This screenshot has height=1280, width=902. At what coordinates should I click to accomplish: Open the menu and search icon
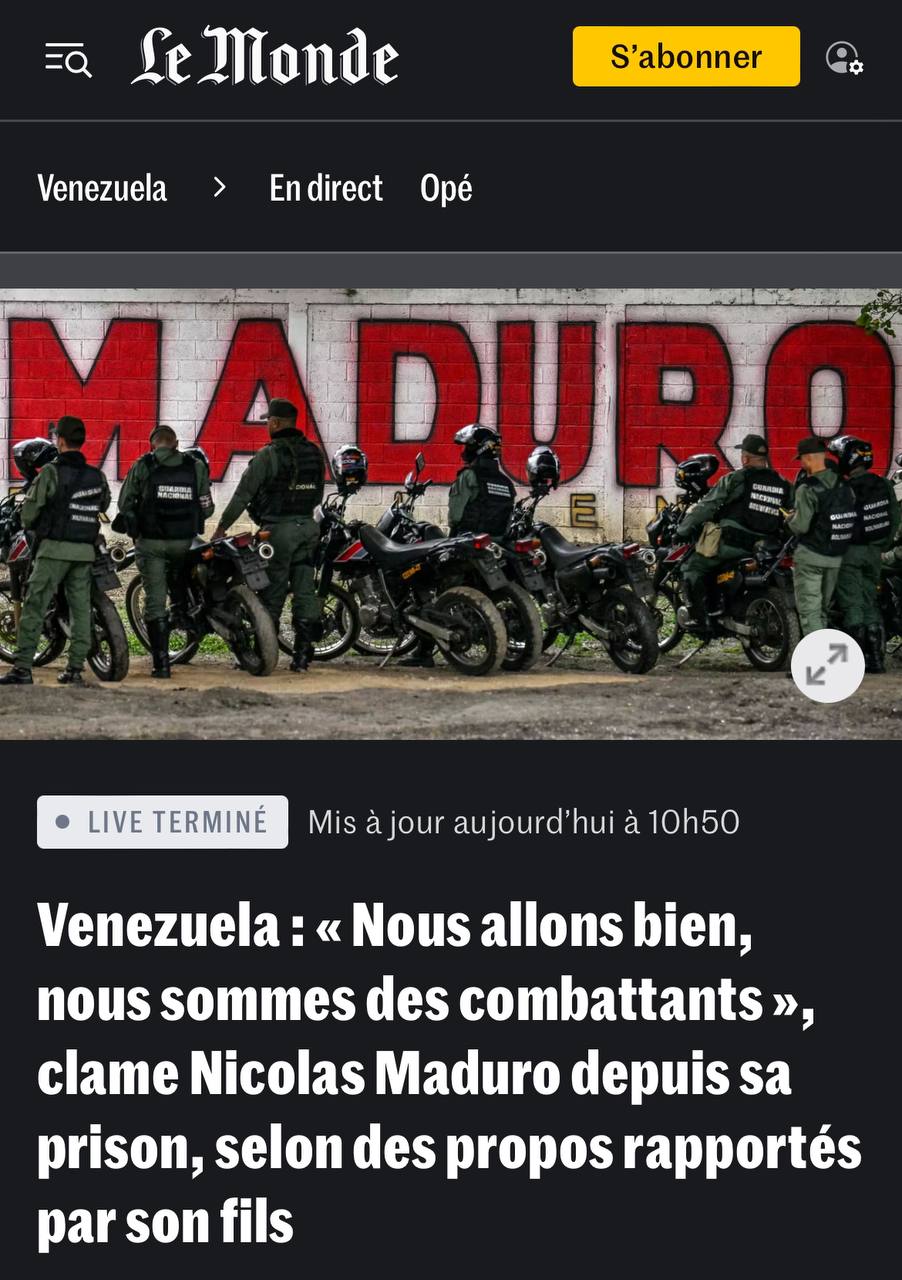[x=68, y=60]
